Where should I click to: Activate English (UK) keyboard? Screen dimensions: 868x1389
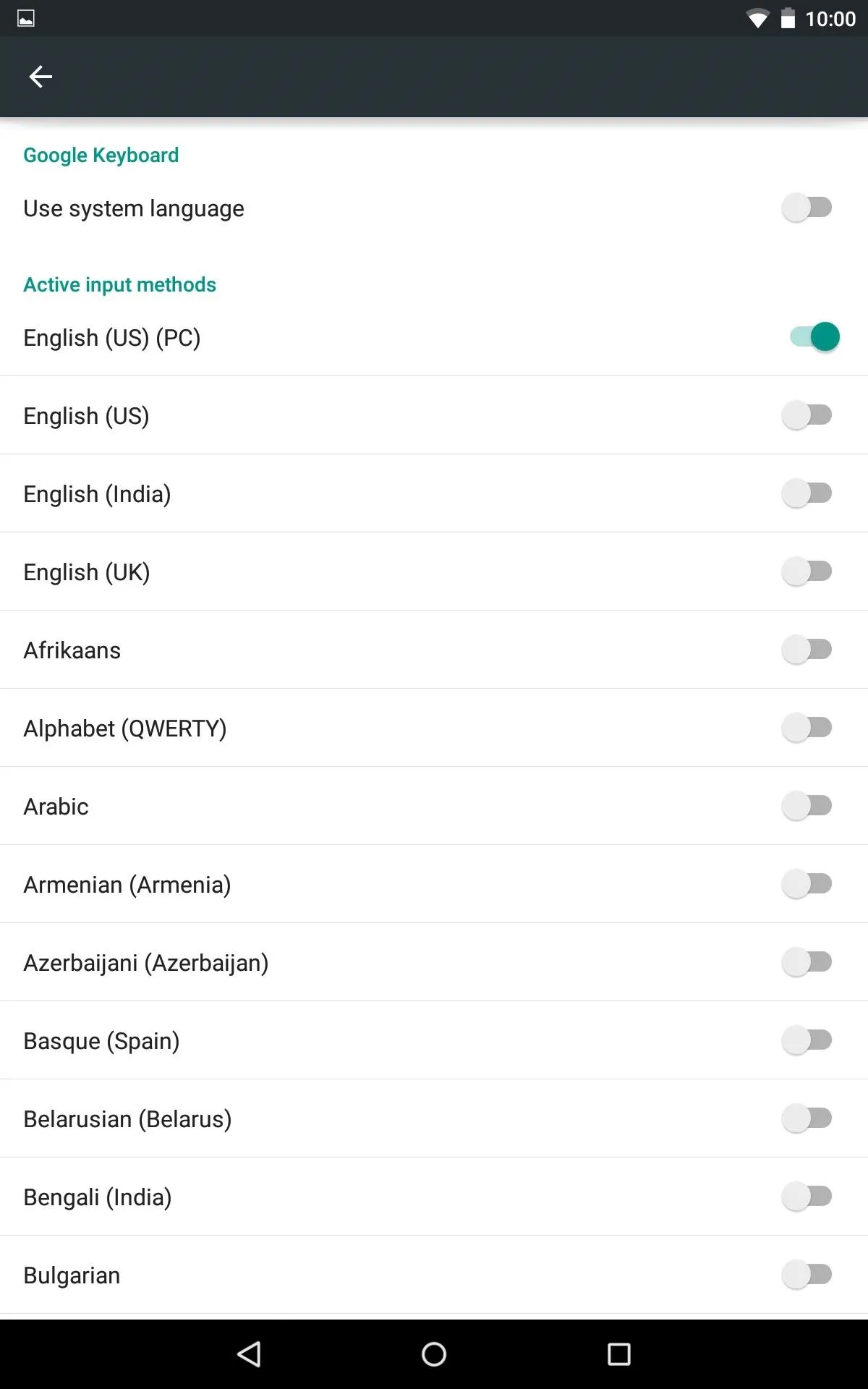pos(807,572)
